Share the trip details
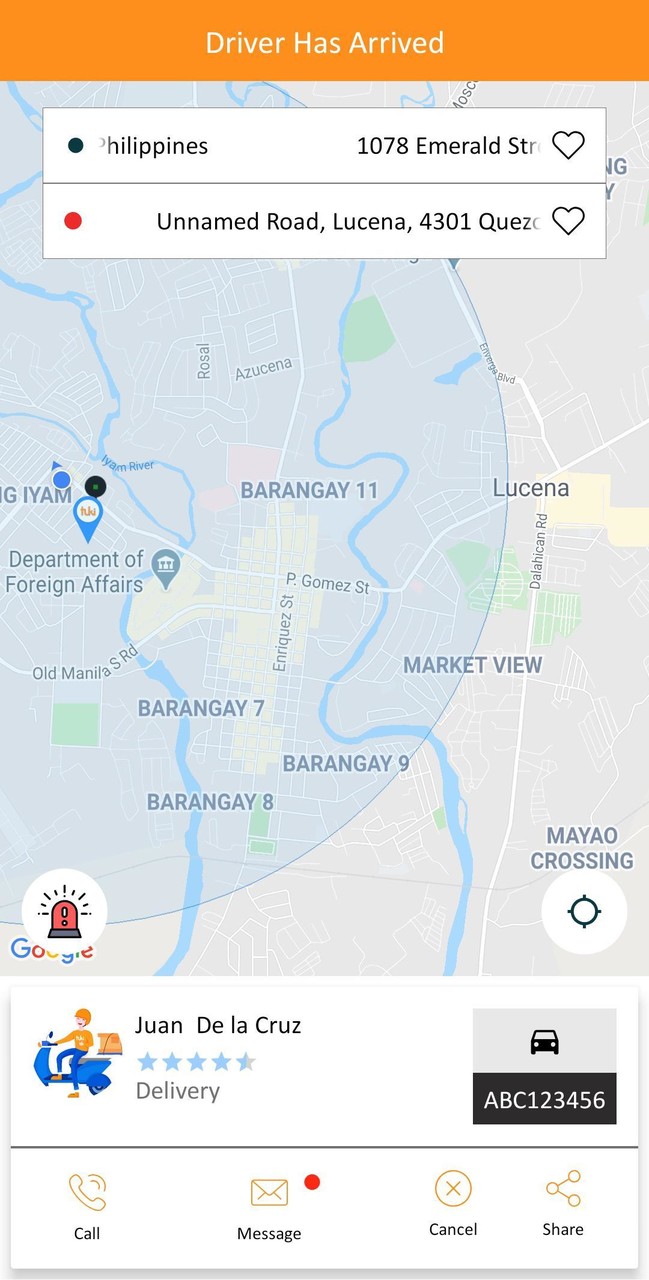 [563, 1203]
